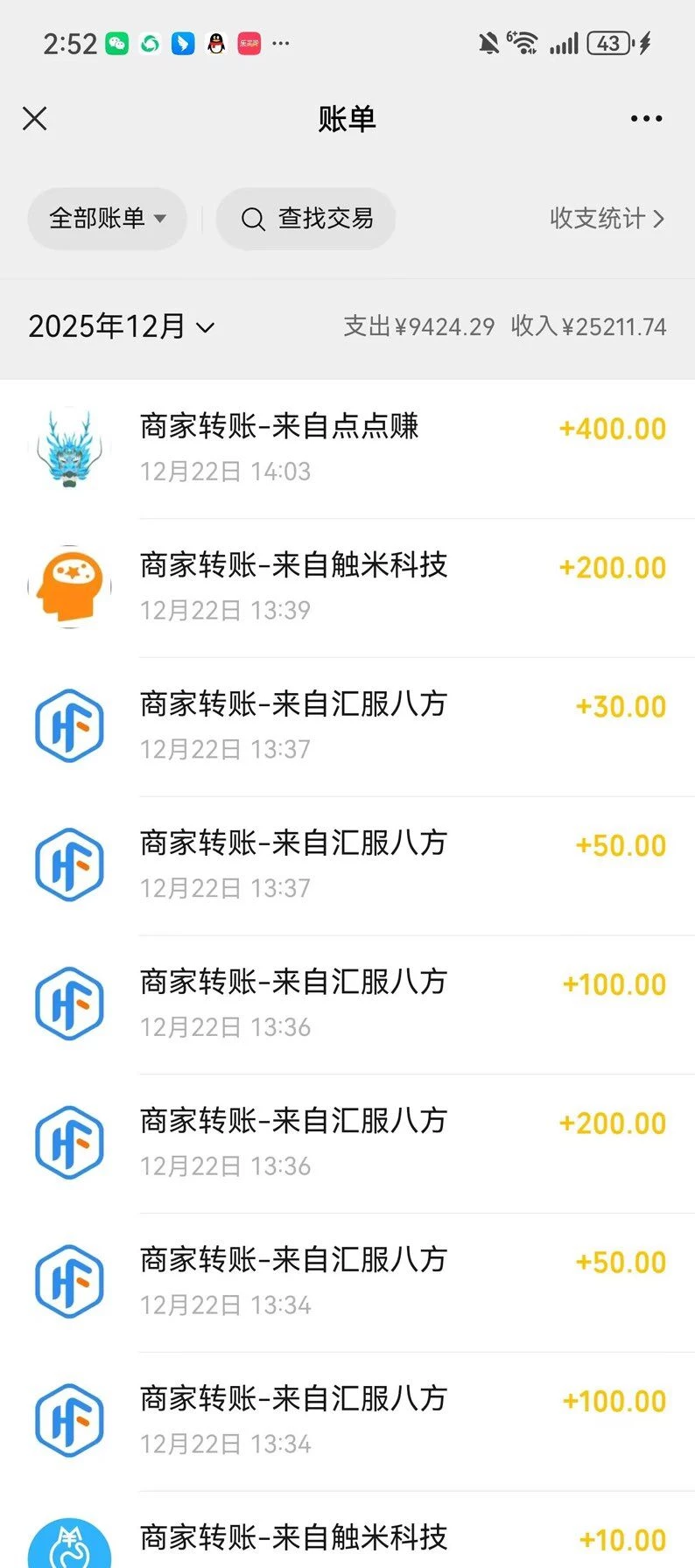Open the +30.00 汇服八方 transfer at 13:37
This screenshot has width=695, height=1568.
click(x=347, y=726)
